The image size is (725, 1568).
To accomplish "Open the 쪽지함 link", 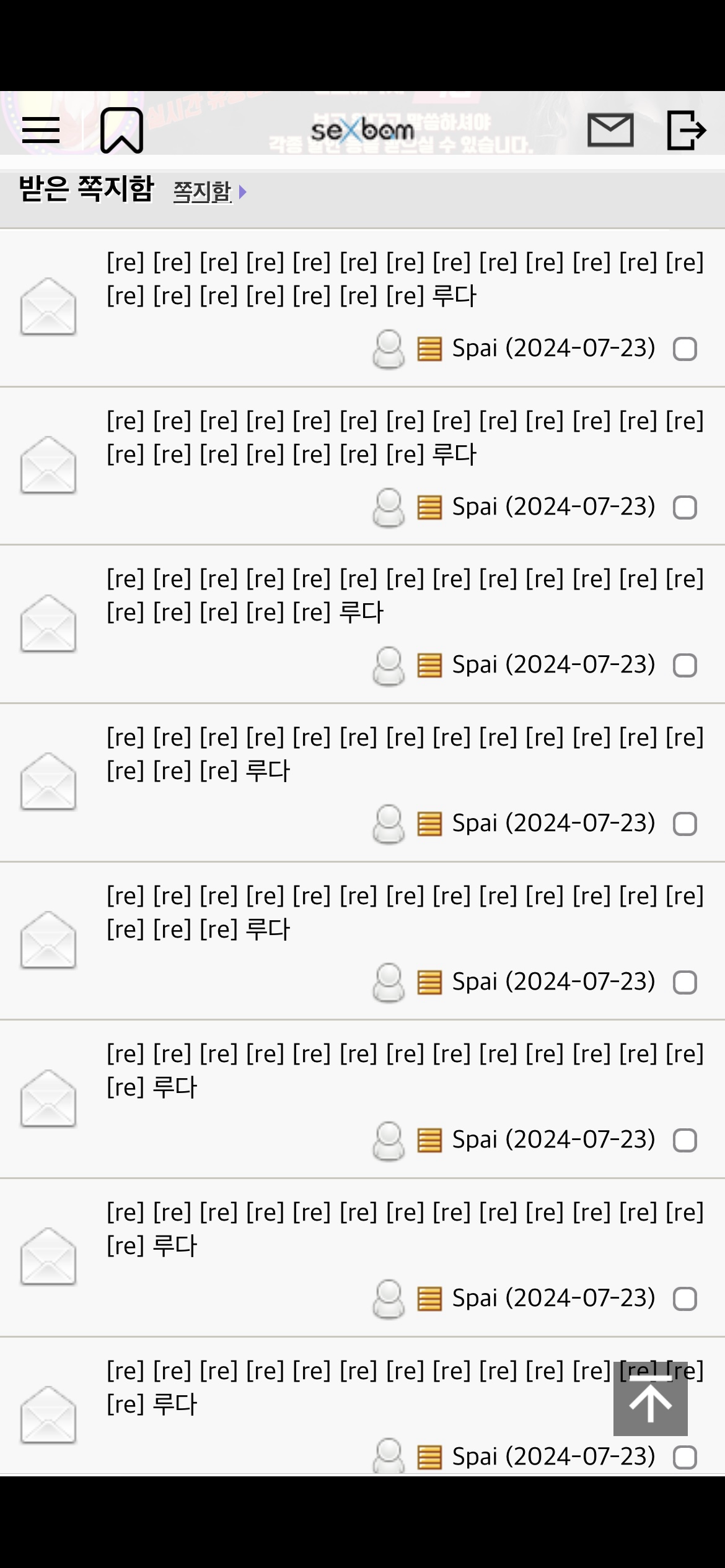I will pyautogui.click(x=203, y=192).
